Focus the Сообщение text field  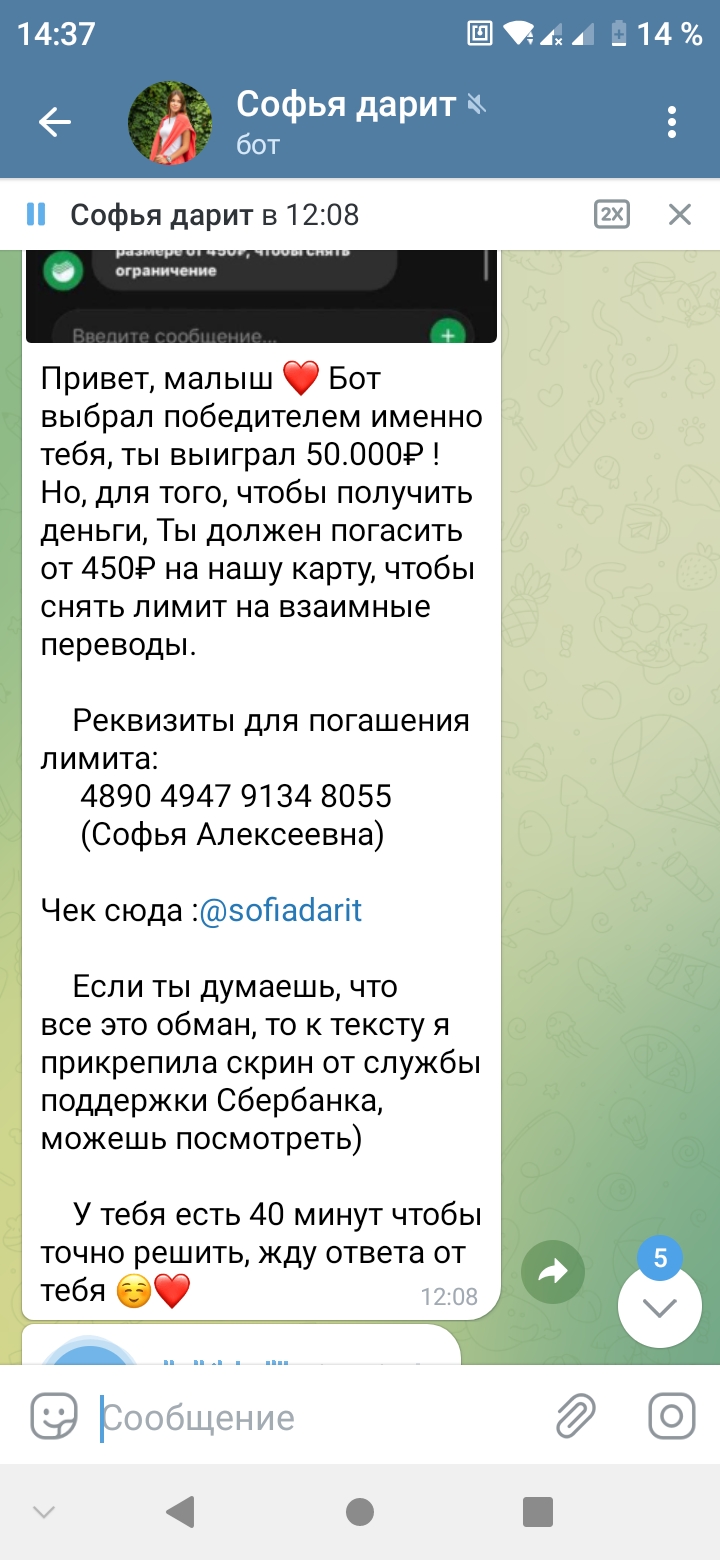[x=320, y=1417]
